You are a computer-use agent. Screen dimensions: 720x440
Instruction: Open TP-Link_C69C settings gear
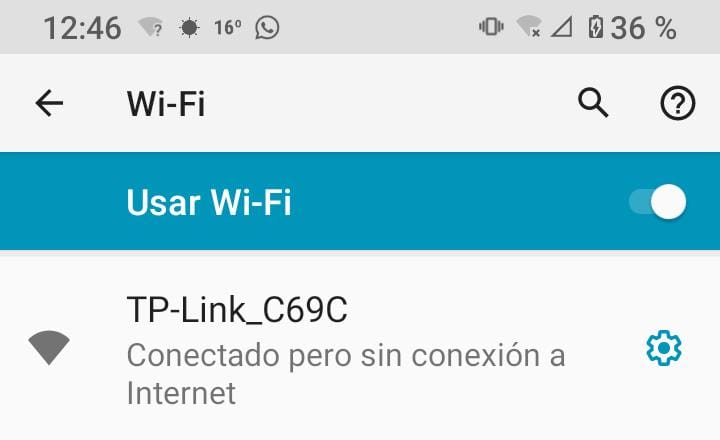click(664, 349)
